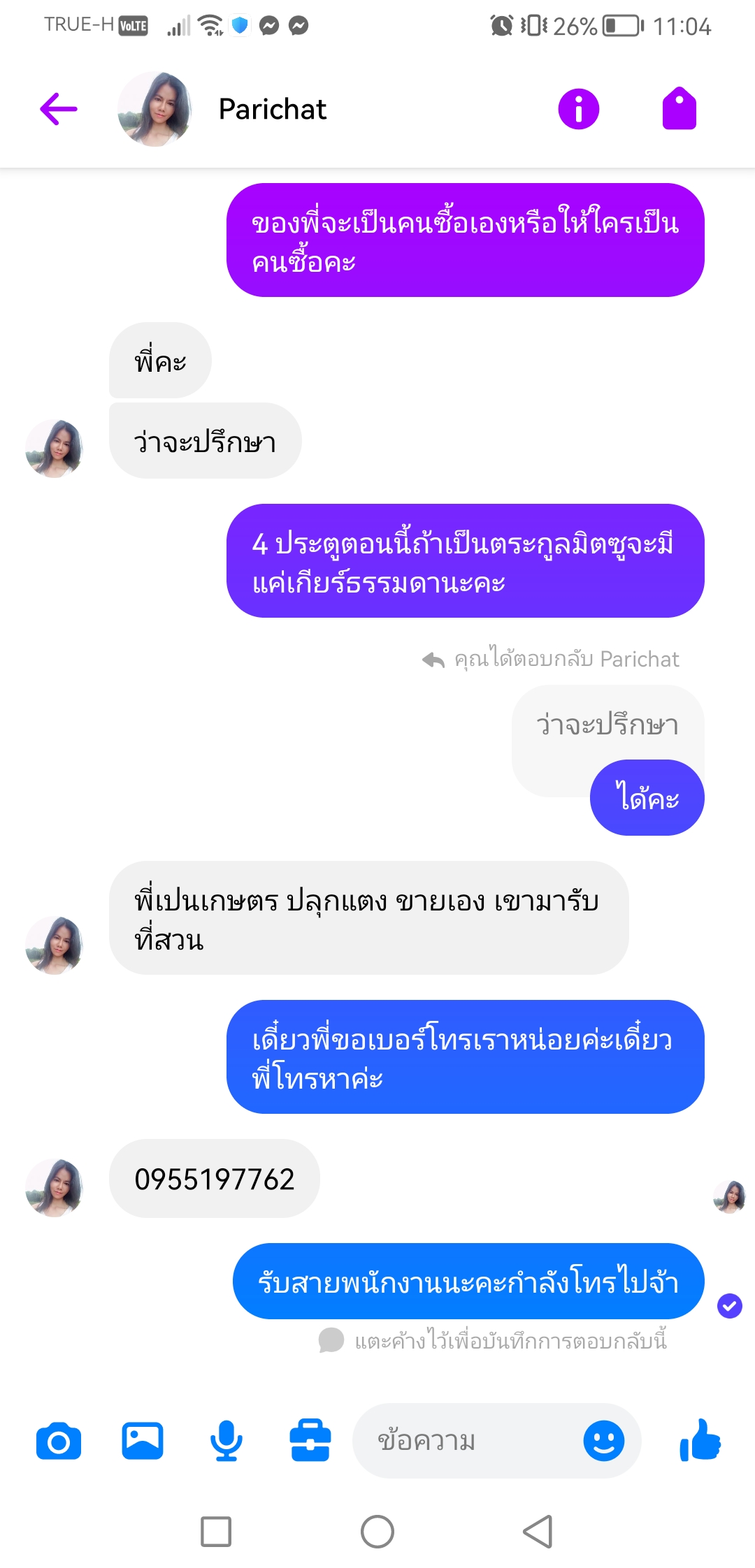Viewport: 755px width, 1568px height.
Task: Open the photo gallery picker
Action: pyautogui.click(x=143, y=1441)
